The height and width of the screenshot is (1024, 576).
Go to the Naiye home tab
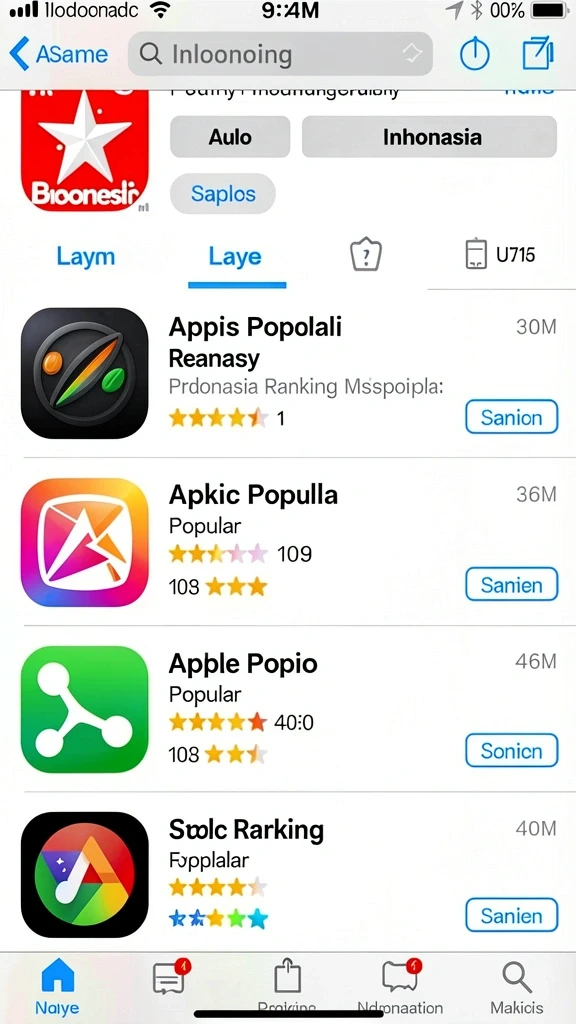pyautogui.click(x=57, y=987)
